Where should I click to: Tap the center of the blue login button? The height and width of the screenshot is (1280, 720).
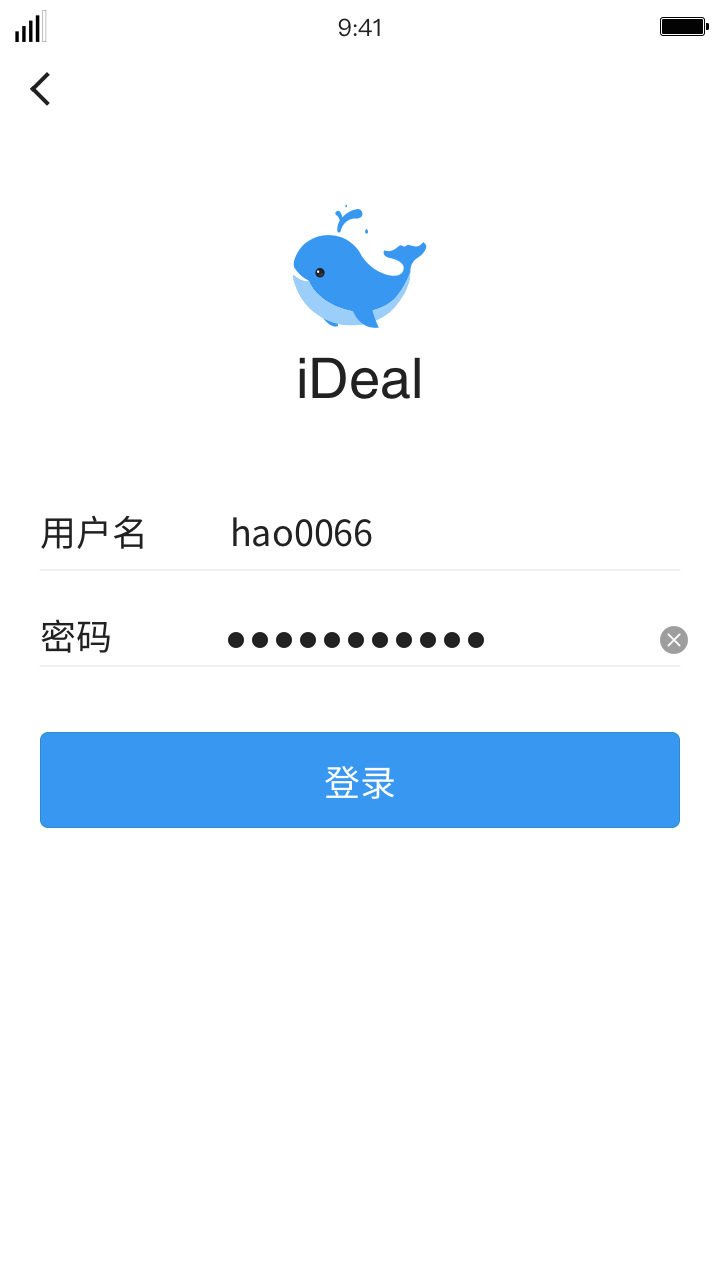tap(360, 780)
